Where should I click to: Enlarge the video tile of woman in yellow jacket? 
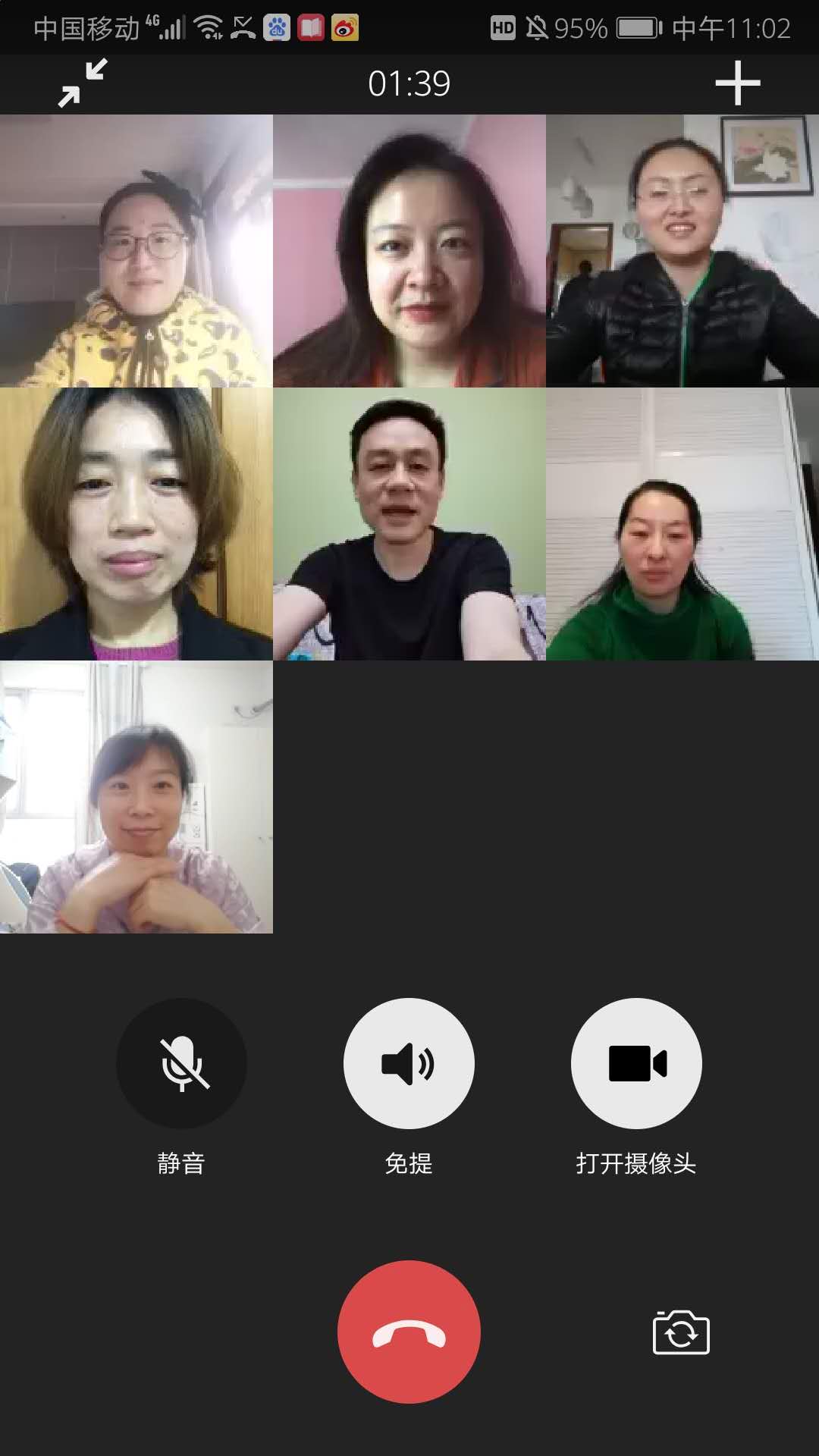(x=136, y=251)
